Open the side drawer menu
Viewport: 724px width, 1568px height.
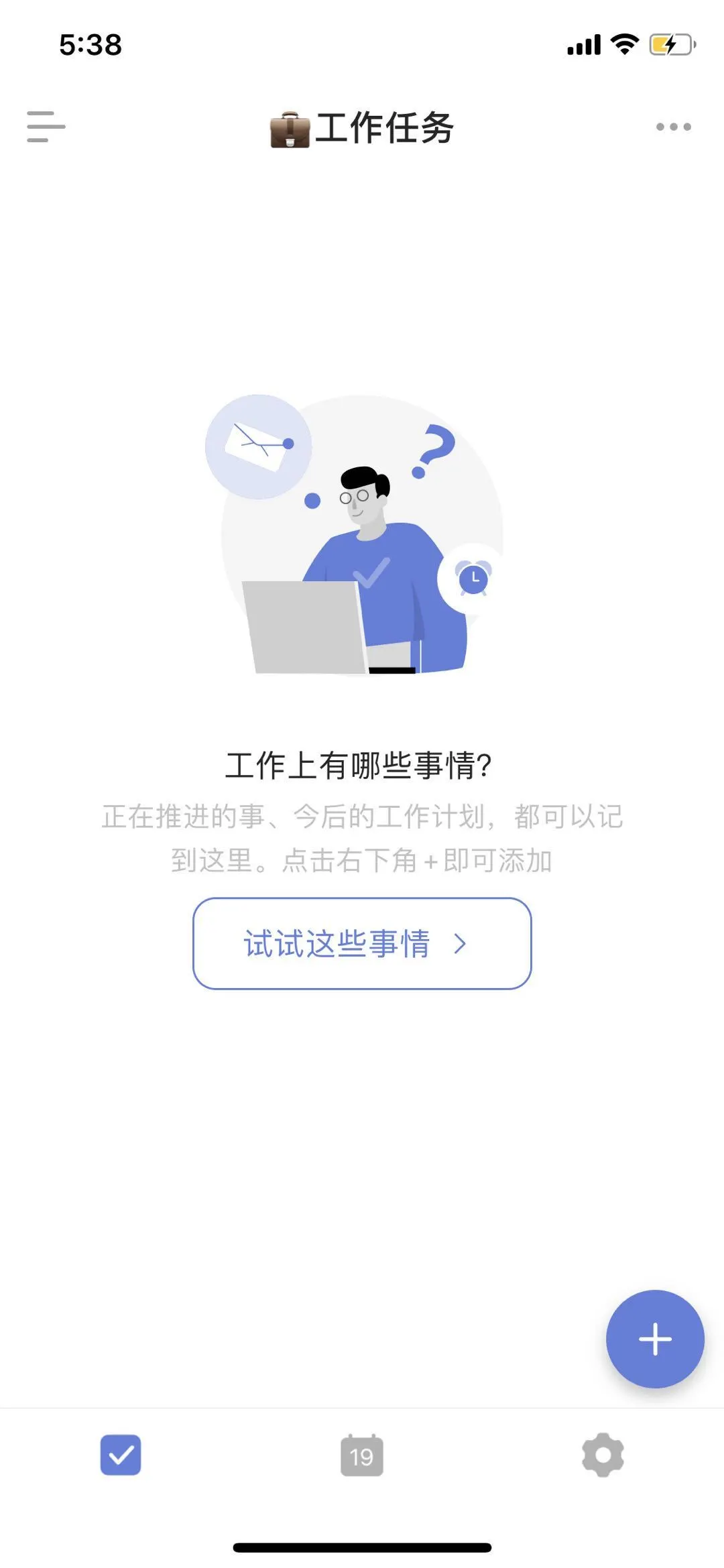[x=46, y=127]
